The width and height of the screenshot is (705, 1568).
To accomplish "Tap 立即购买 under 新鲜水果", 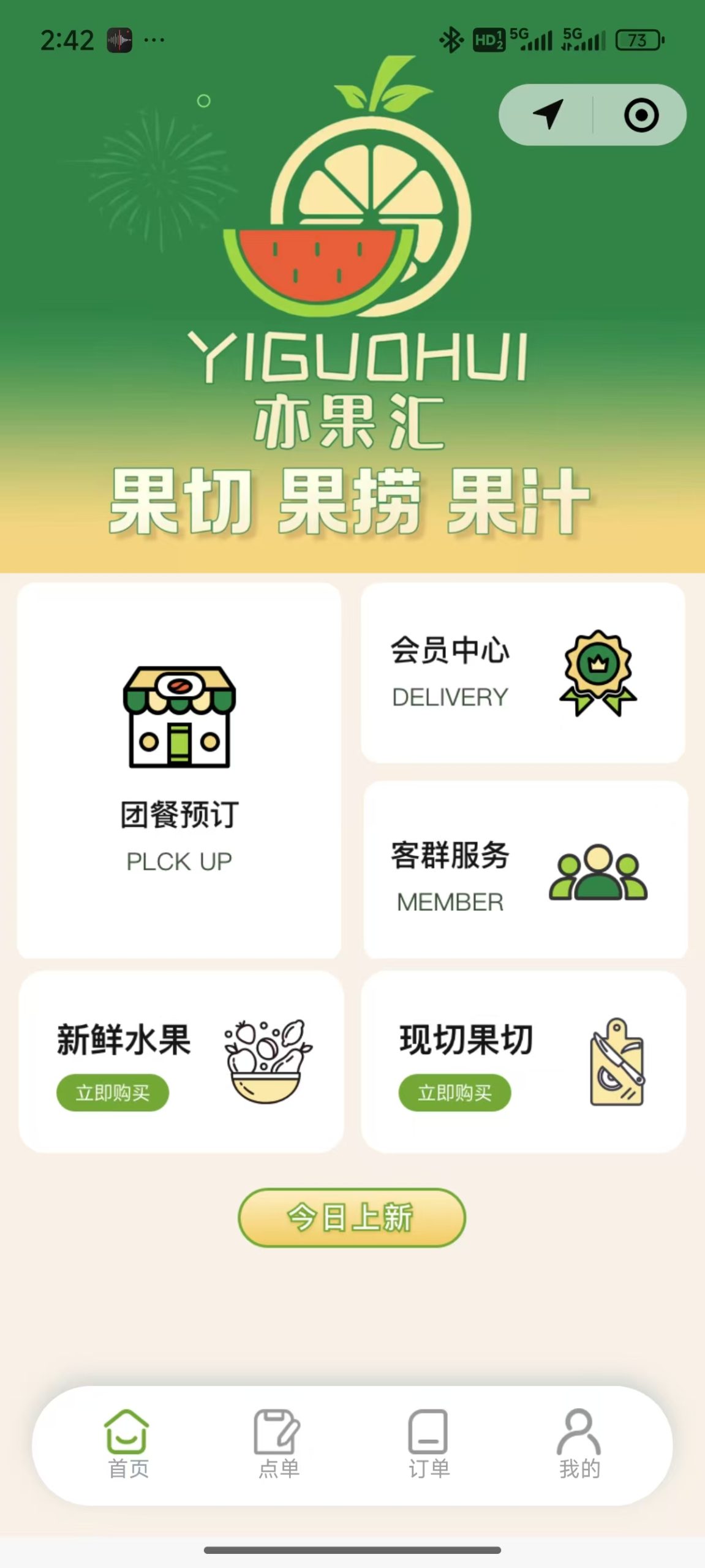I will coord(113,1093).
